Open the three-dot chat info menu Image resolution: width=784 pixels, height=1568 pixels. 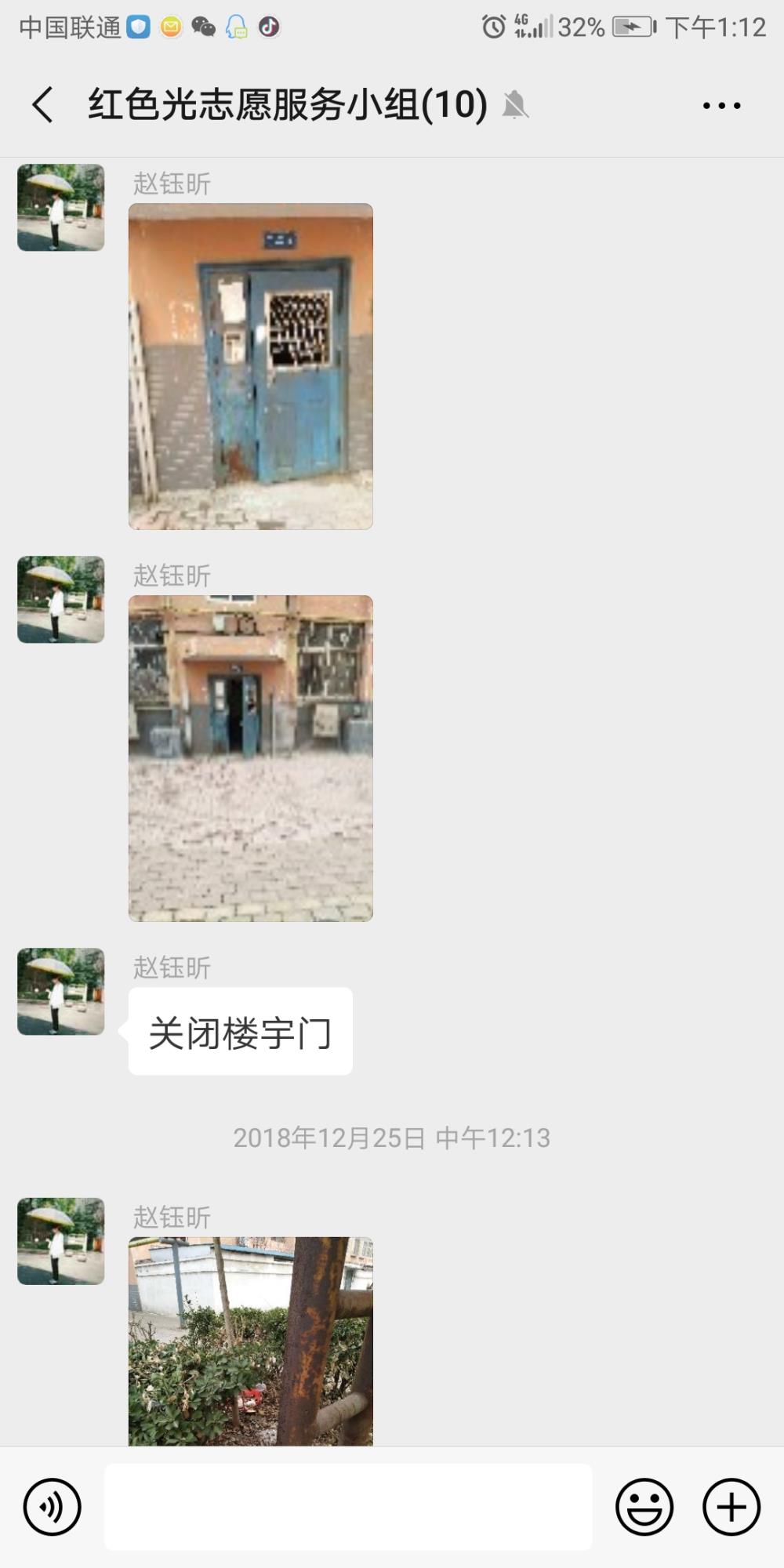coord(721,105)
